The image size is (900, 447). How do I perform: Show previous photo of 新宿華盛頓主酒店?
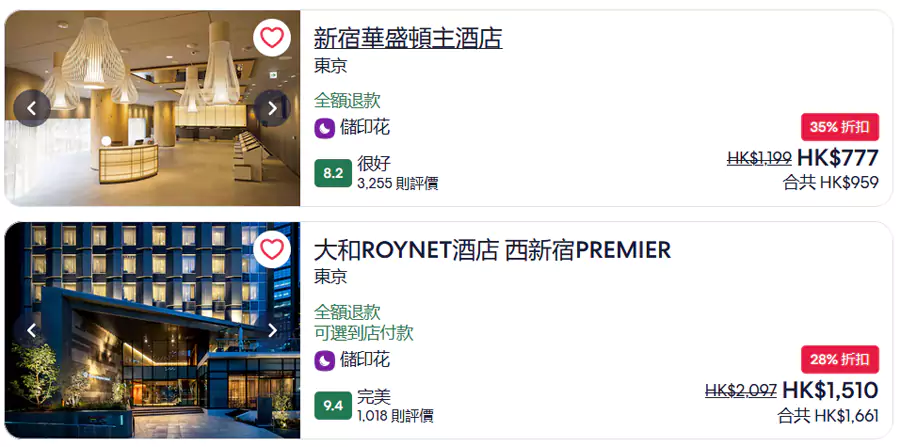pos(32,108)
